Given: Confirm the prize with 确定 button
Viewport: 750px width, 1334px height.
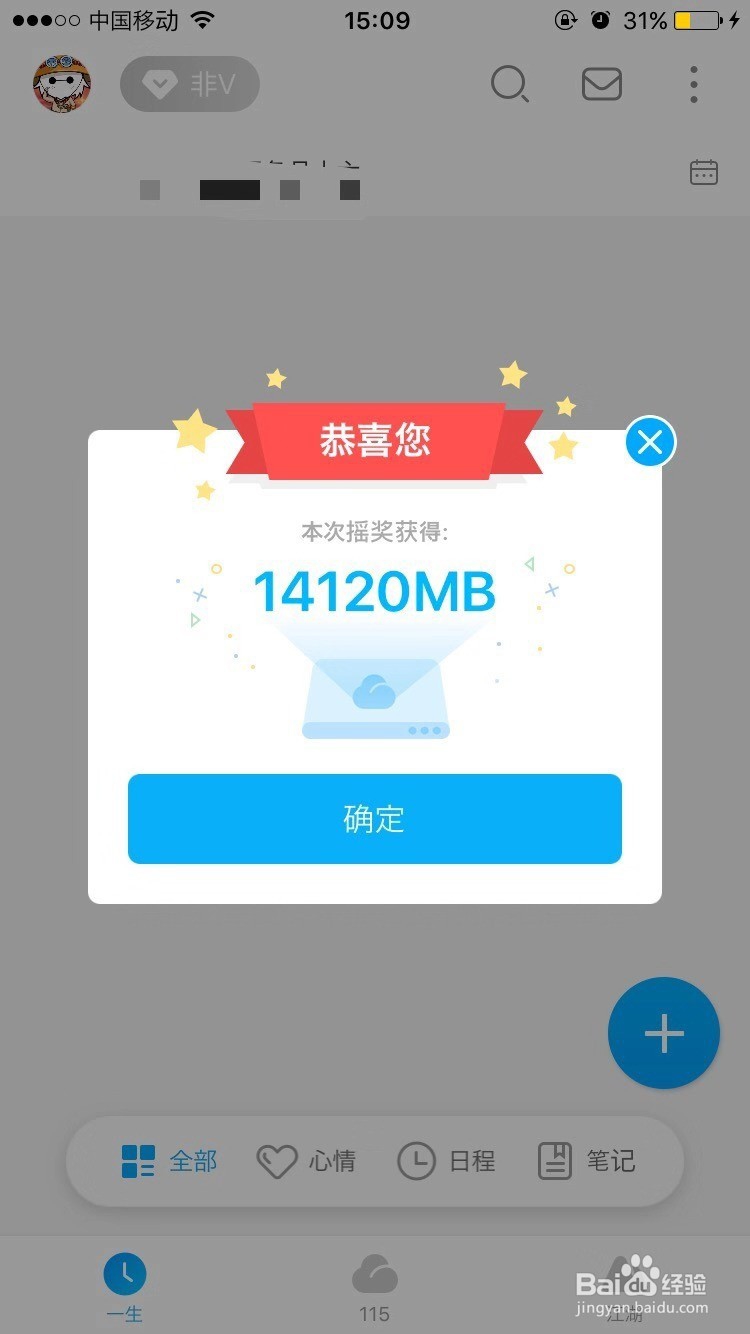Looking at the screenshot, I should tap(375, 819).
